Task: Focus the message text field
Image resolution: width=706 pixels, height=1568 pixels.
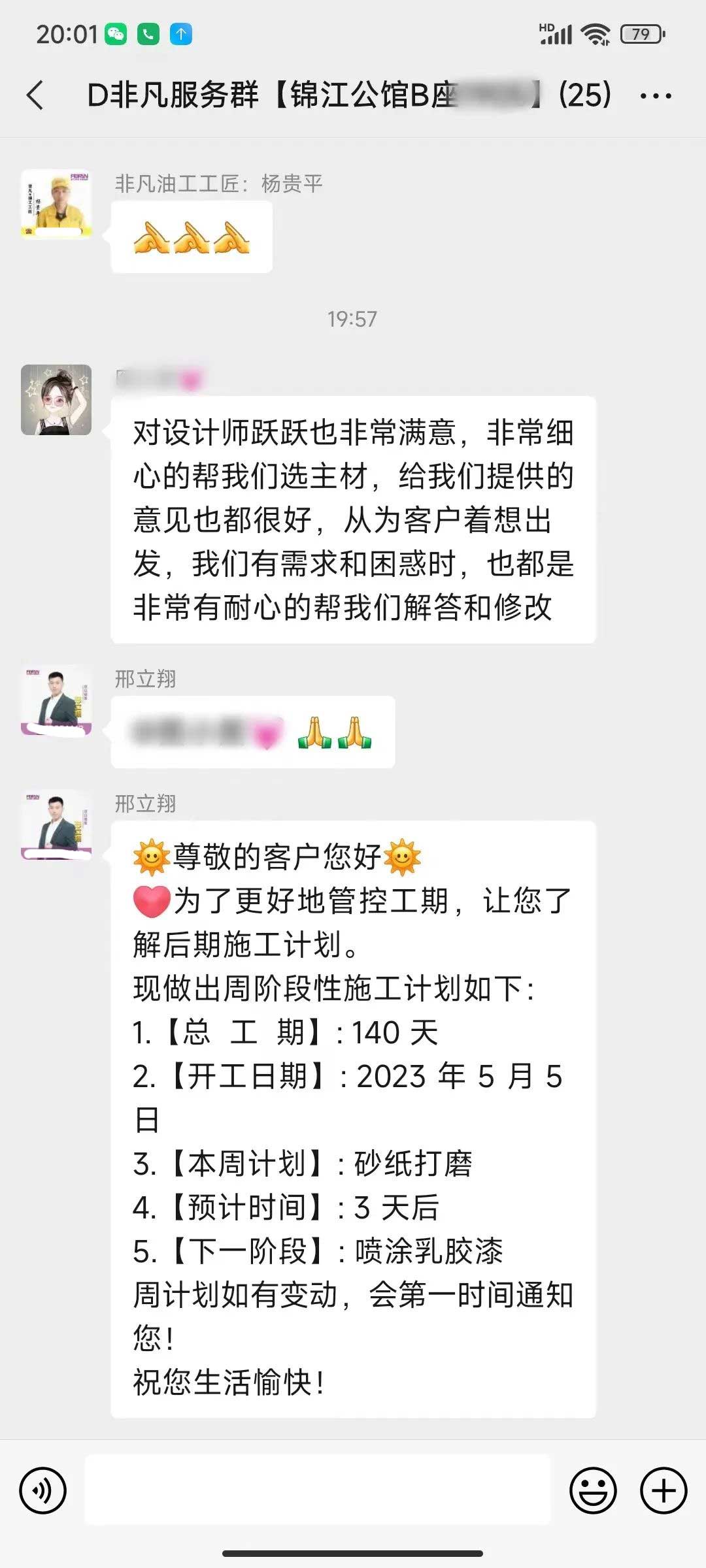Action: click(318, 1490)
